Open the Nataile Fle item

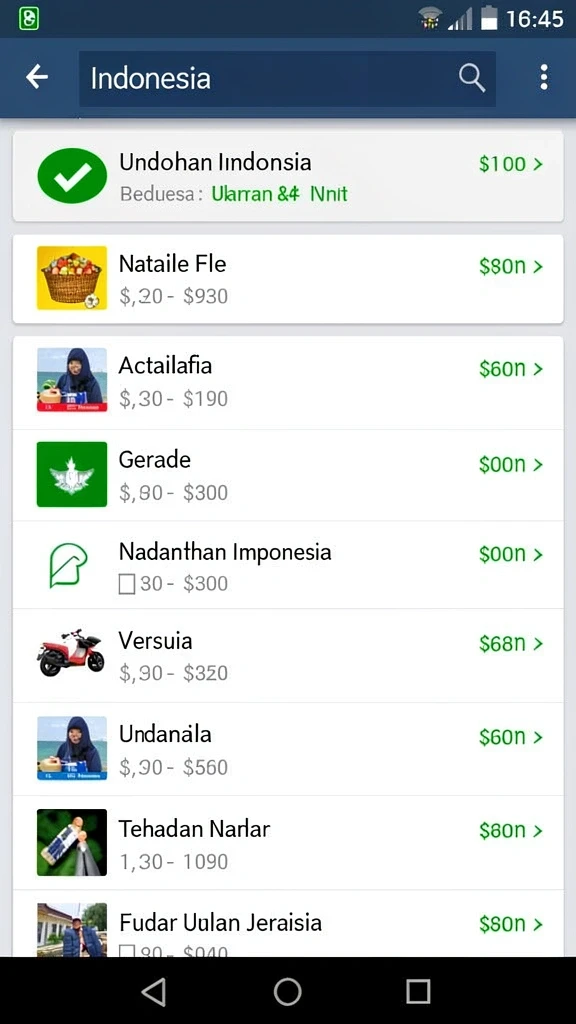[x=288, y=279]
